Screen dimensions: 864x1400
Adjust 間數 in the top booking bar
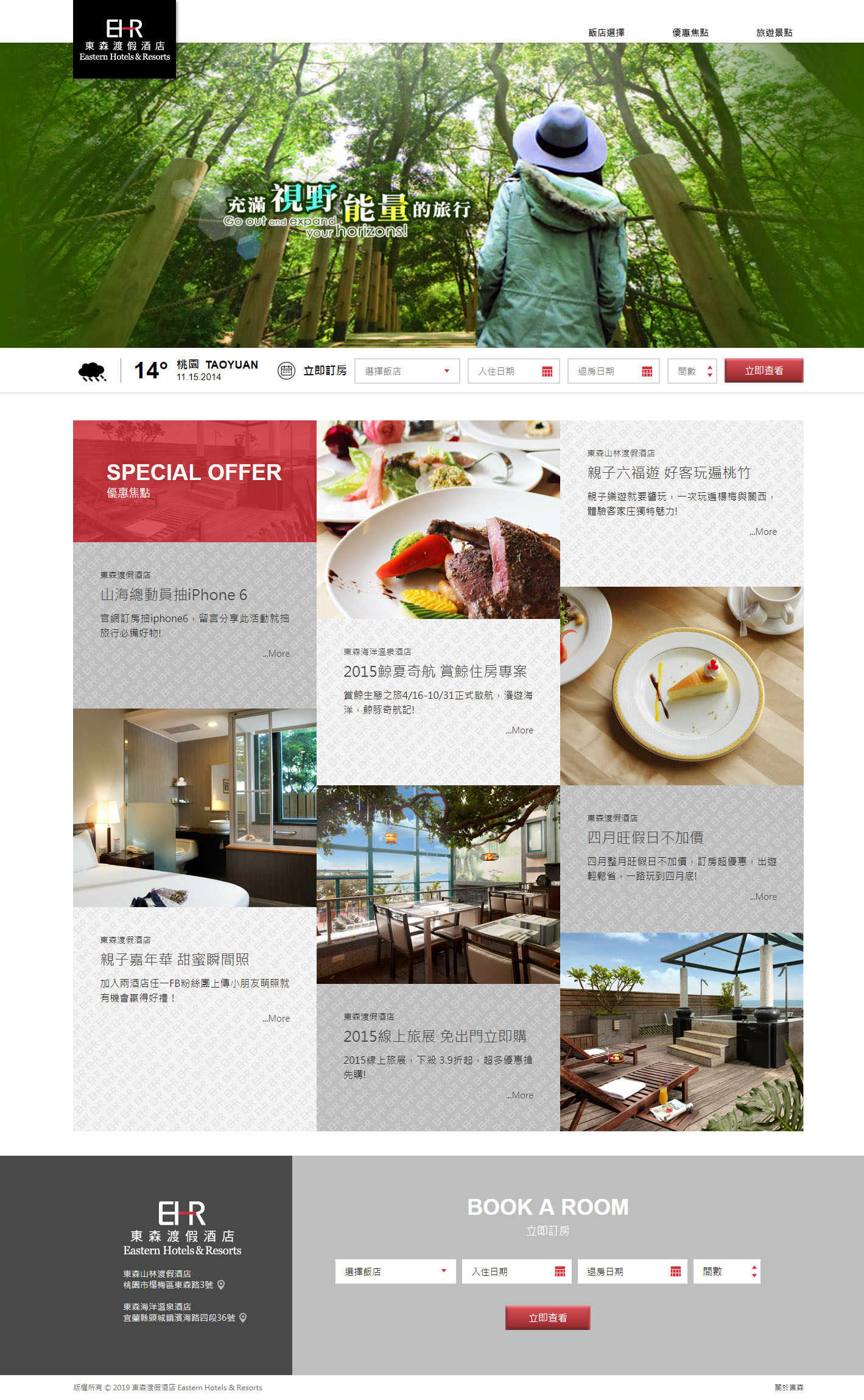692,371
